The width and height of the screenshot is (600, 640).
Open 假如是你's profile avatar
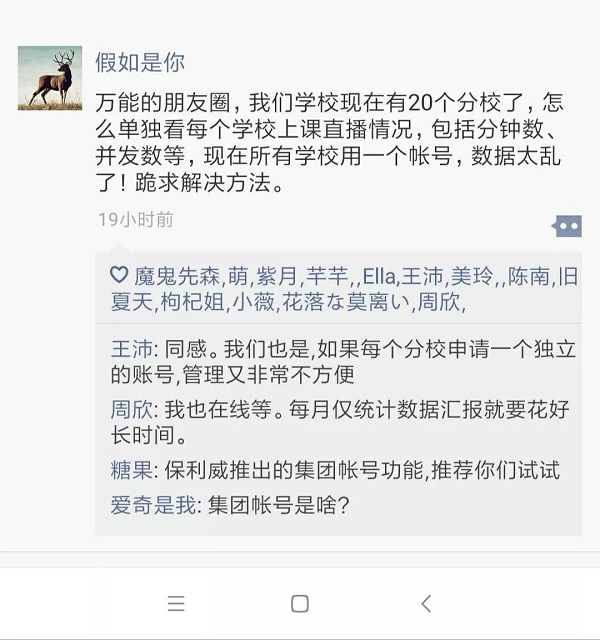click(x=50, y=78)
